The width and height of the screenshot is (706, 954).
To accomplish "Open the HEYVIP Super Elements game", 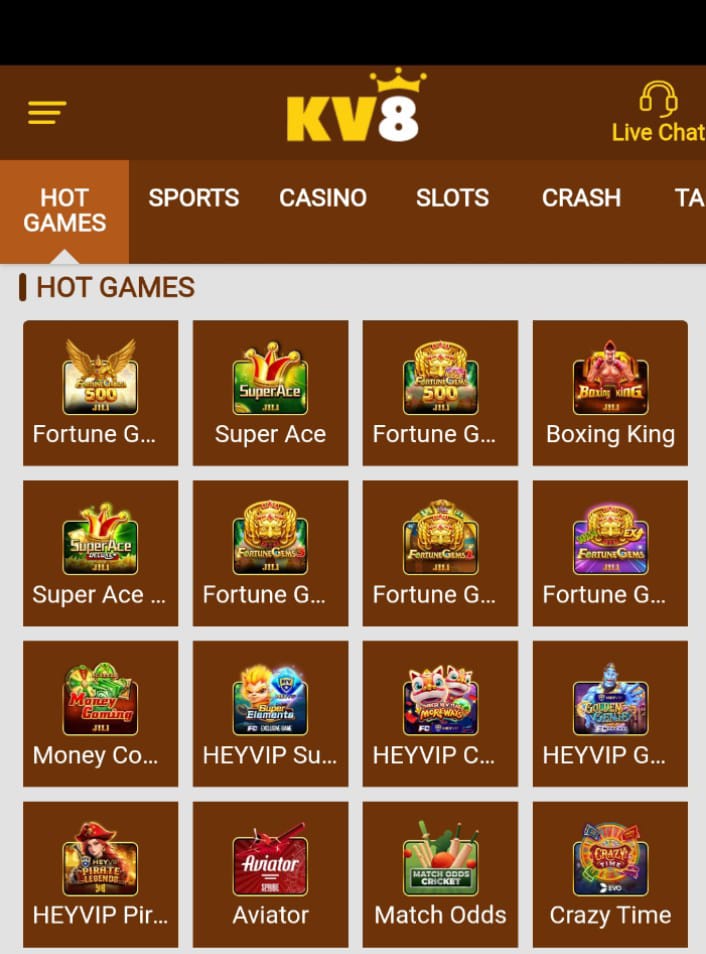I will pos(270,714).
